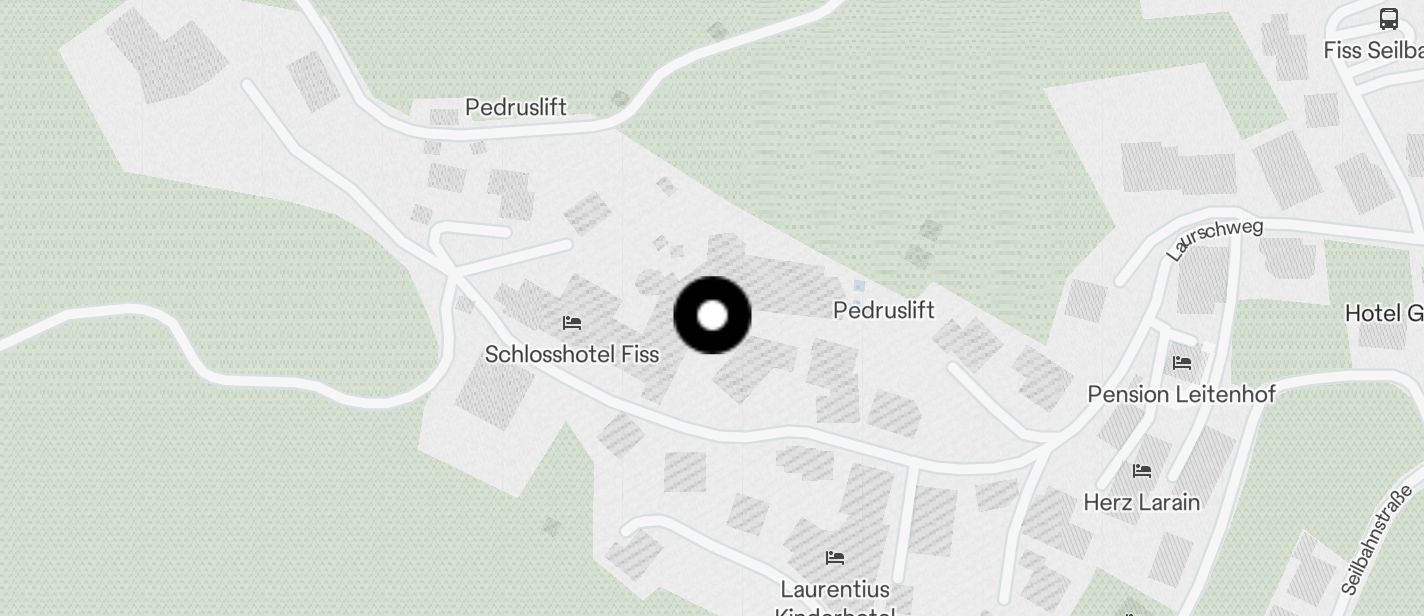The width and height of the screenshot is (1424, 616).
Task: Select the Fiss Seilbahn bus stop icon
Action: point(1389,18)
